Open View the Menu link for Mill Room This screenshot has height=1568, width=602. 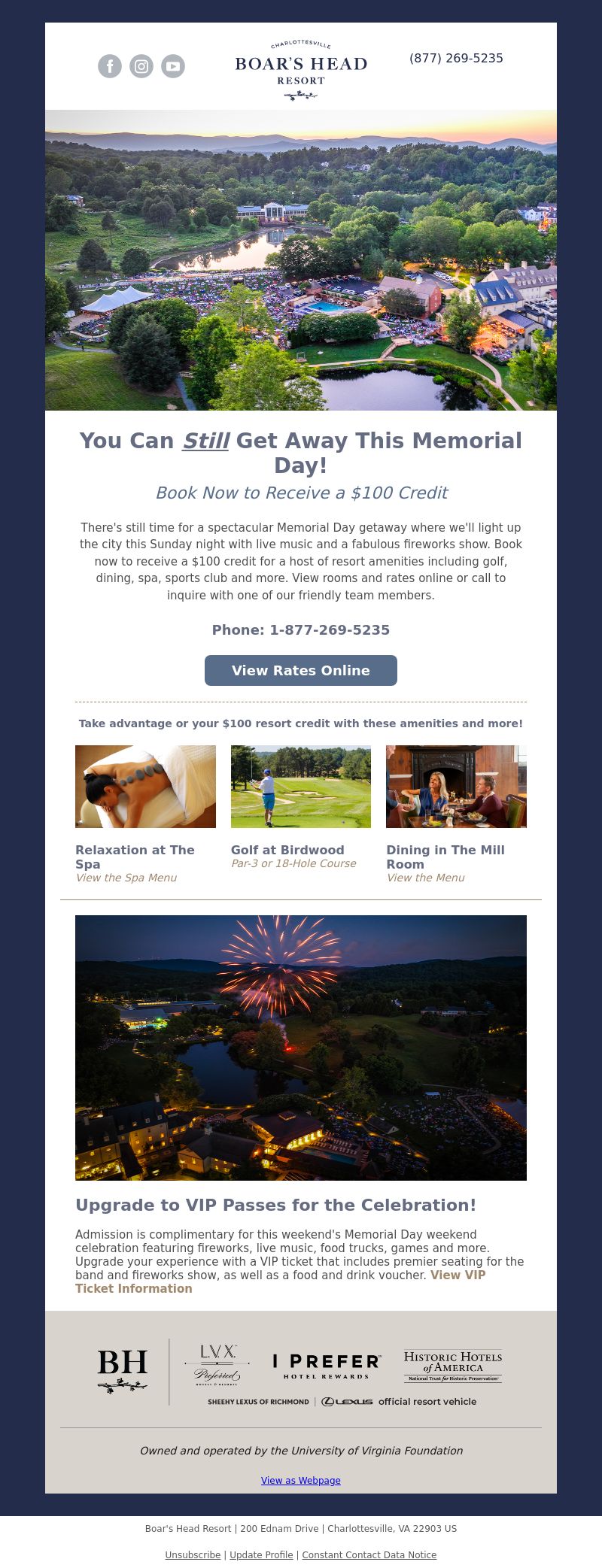pos(425,878)
